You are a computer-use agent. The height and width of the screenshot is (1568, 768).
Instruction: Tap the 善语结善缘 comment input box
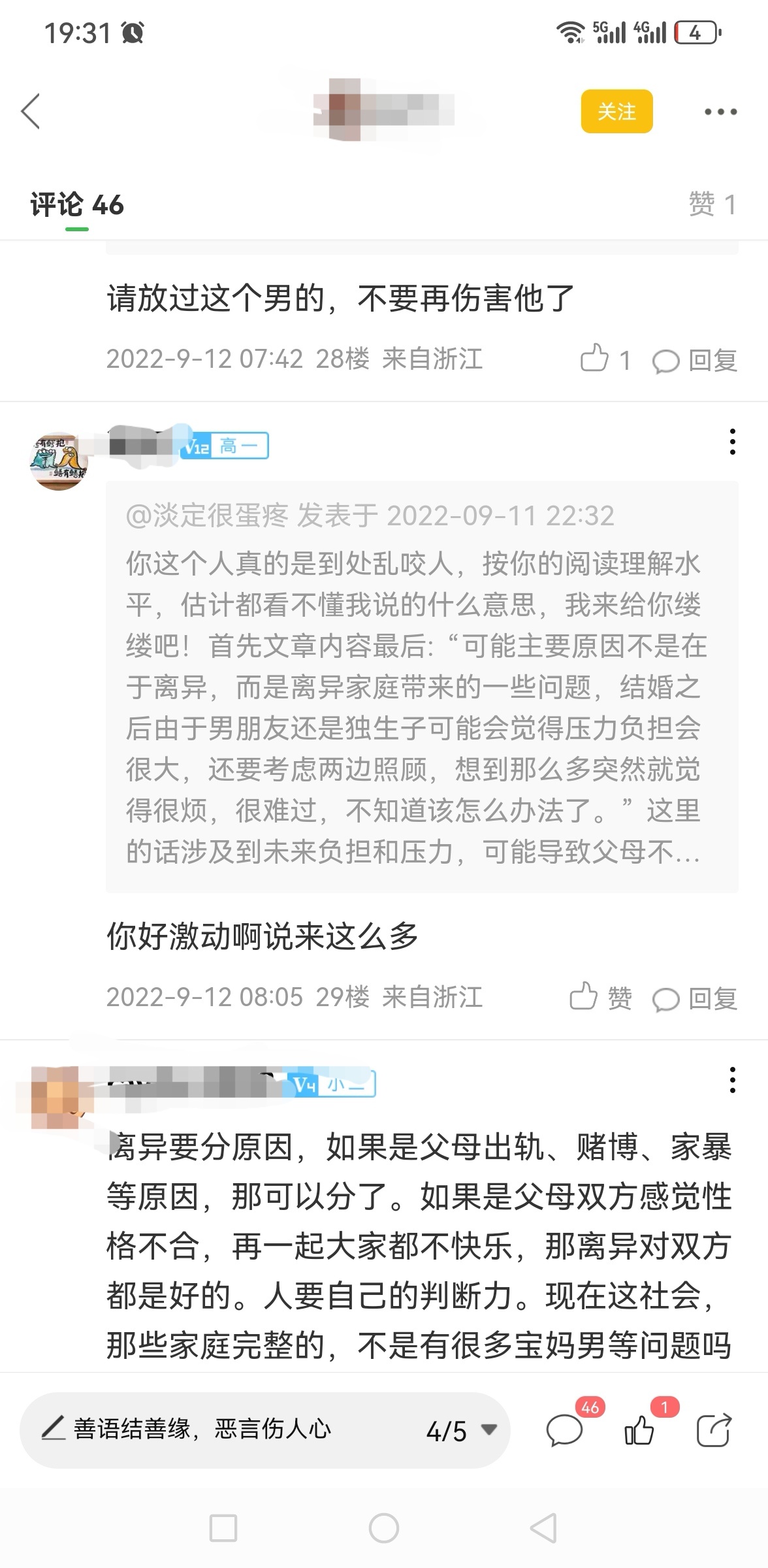(x=216, y=1429)
